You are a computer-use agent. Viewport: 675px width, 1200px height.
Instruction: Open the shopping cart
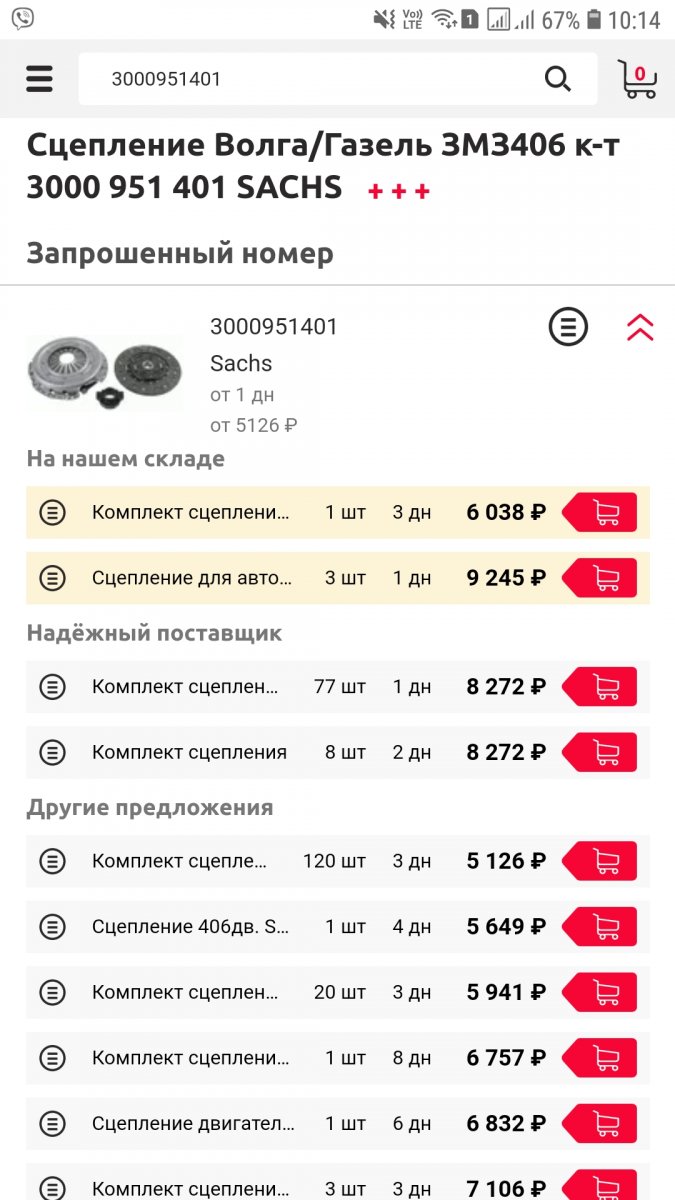pyautogui.click(x=637, y=79)
